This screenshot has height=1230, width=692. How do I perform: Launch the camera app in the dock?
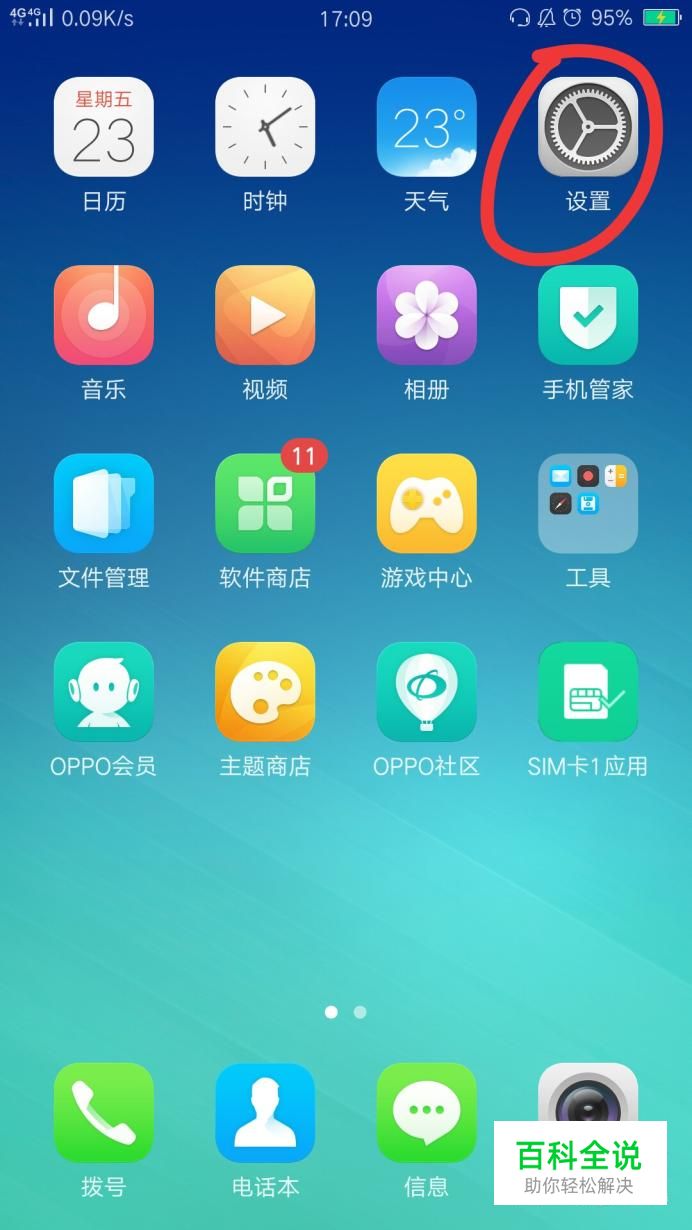point(587,1095)
